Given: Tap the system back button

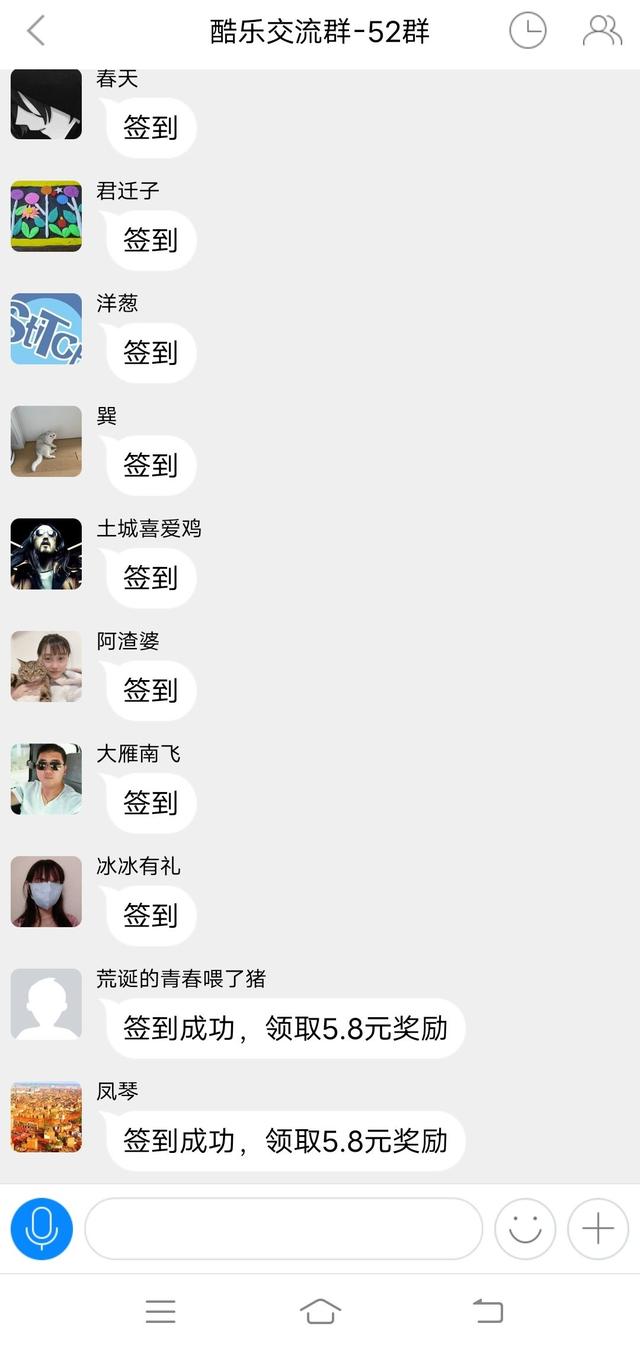Looking at the screenshot, I should (x=487, y=1311).
